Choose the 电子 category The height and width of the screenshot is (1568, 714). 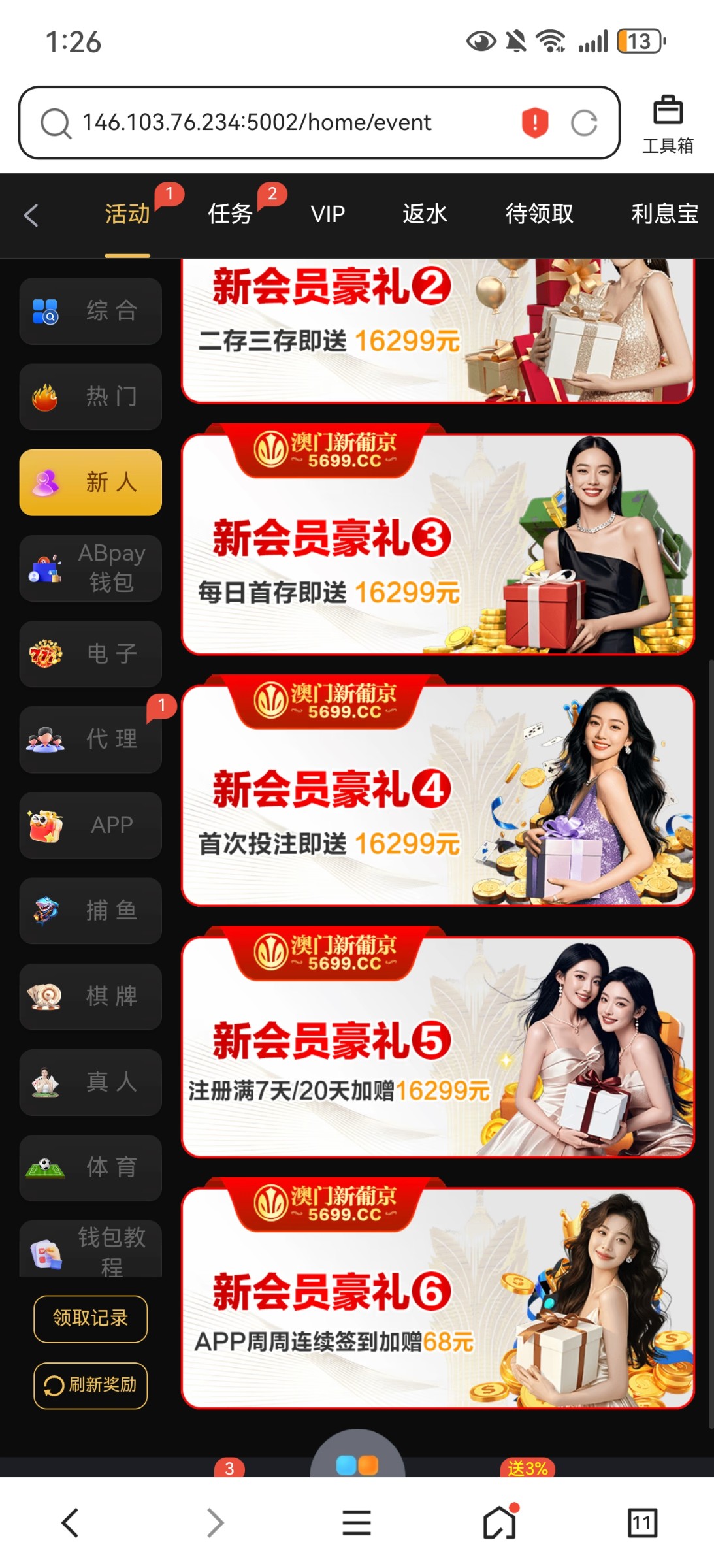coord(91,653)
